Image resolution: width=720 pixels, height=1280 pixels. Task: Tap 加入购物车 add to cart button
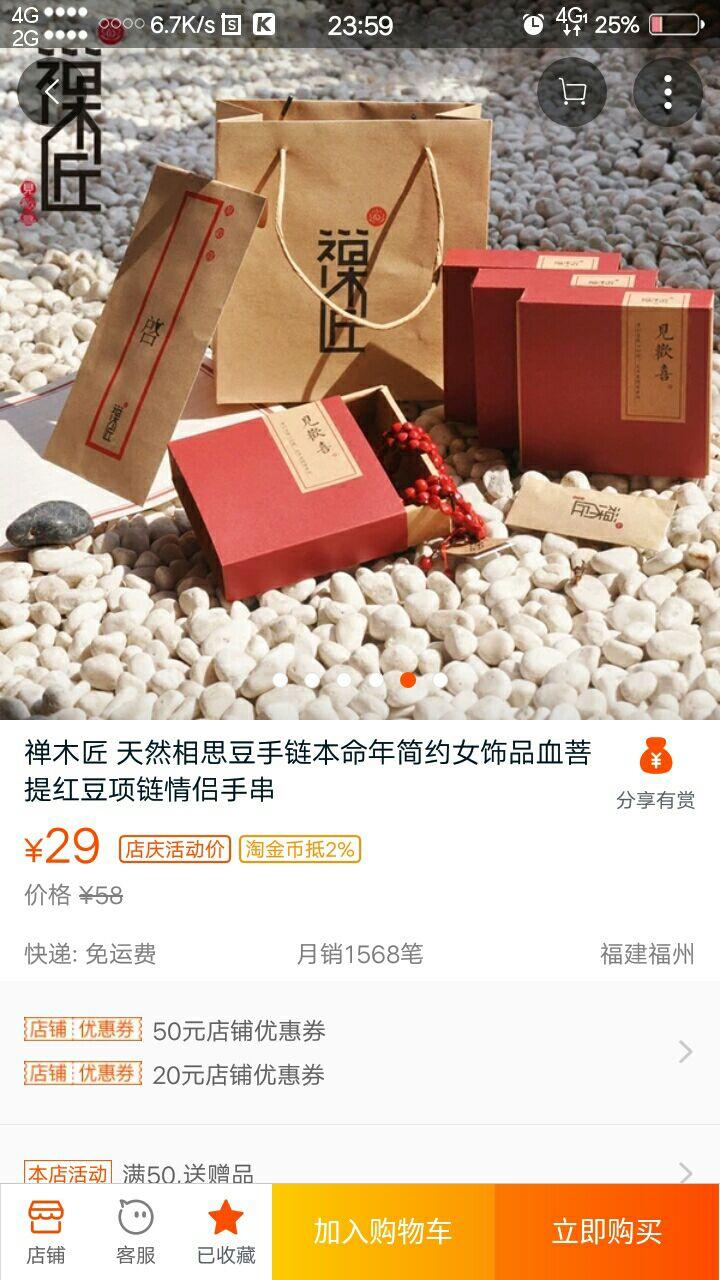click(x=383, y=1232)
